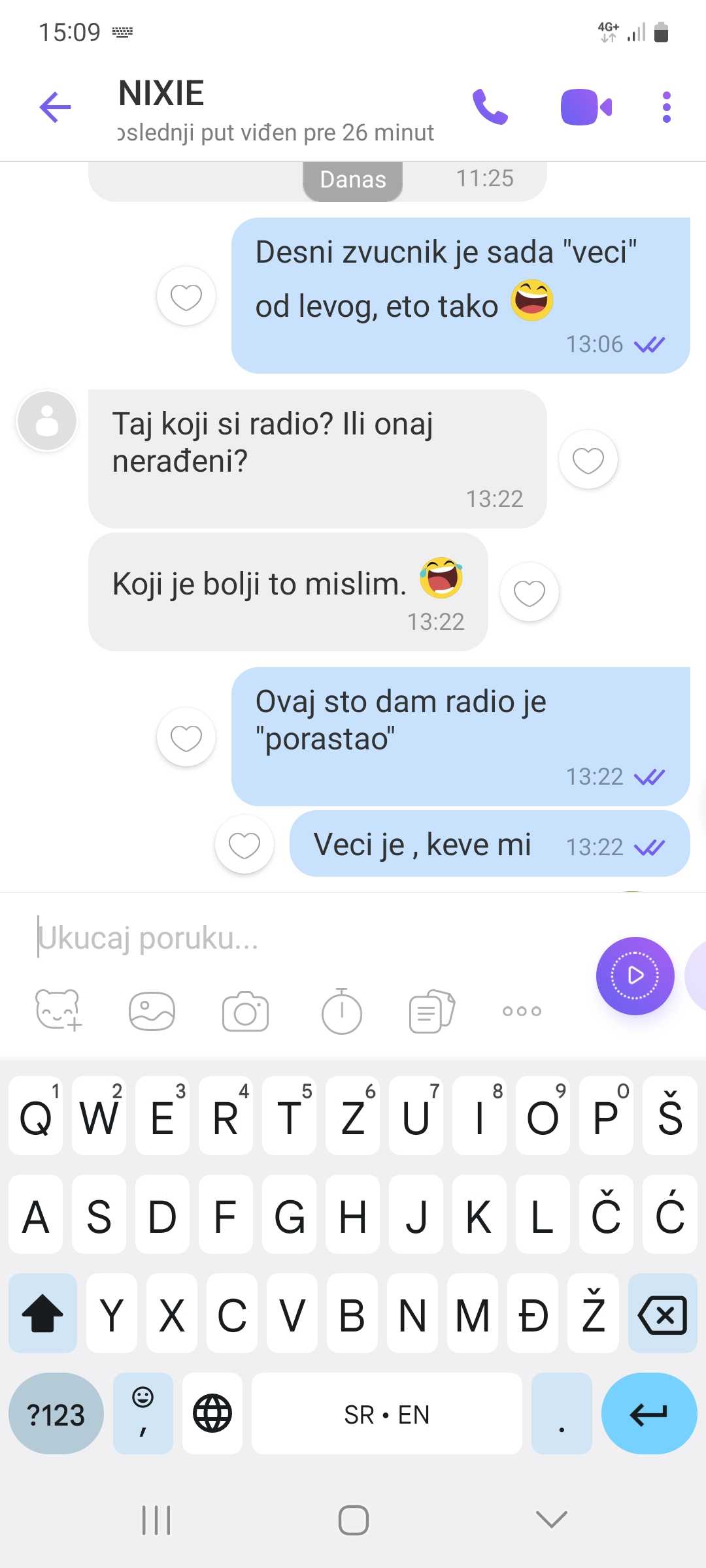The width and height of the screenshot is (706, 1568).
Task: Switch keyboard language with the globe key
Action: pos(212,1413)
